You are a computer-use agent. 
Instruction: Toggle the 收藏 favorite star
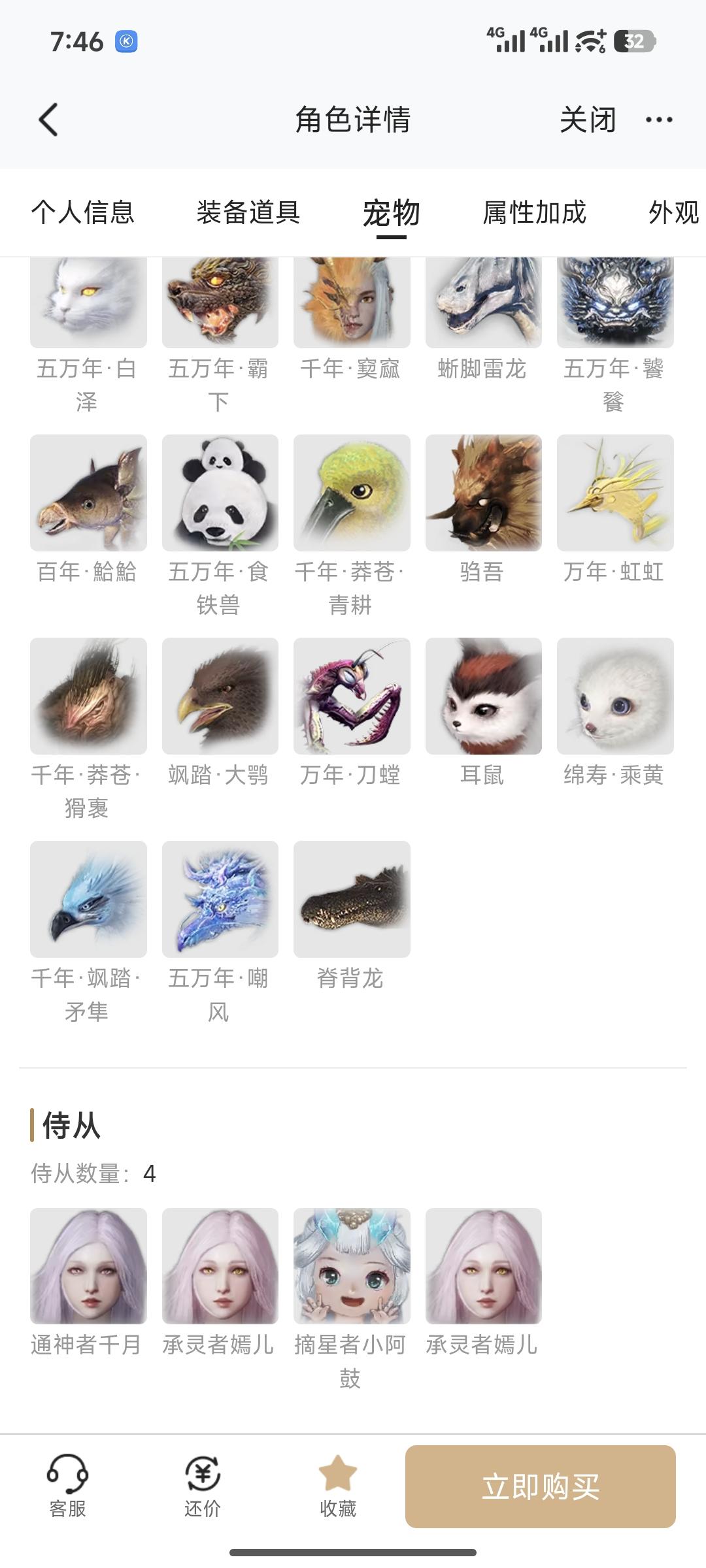(338, 1486)
